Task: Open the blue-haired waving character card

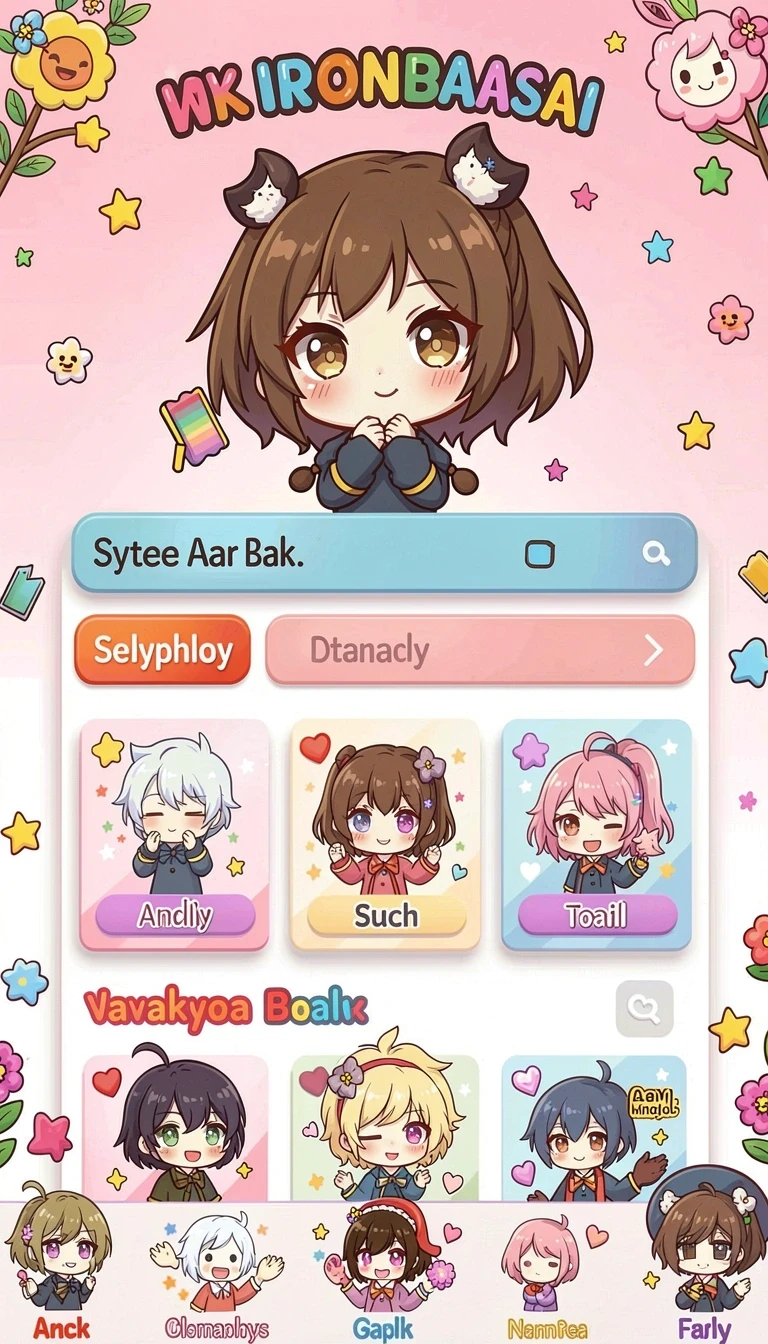Action: (x=595, y=1128)
